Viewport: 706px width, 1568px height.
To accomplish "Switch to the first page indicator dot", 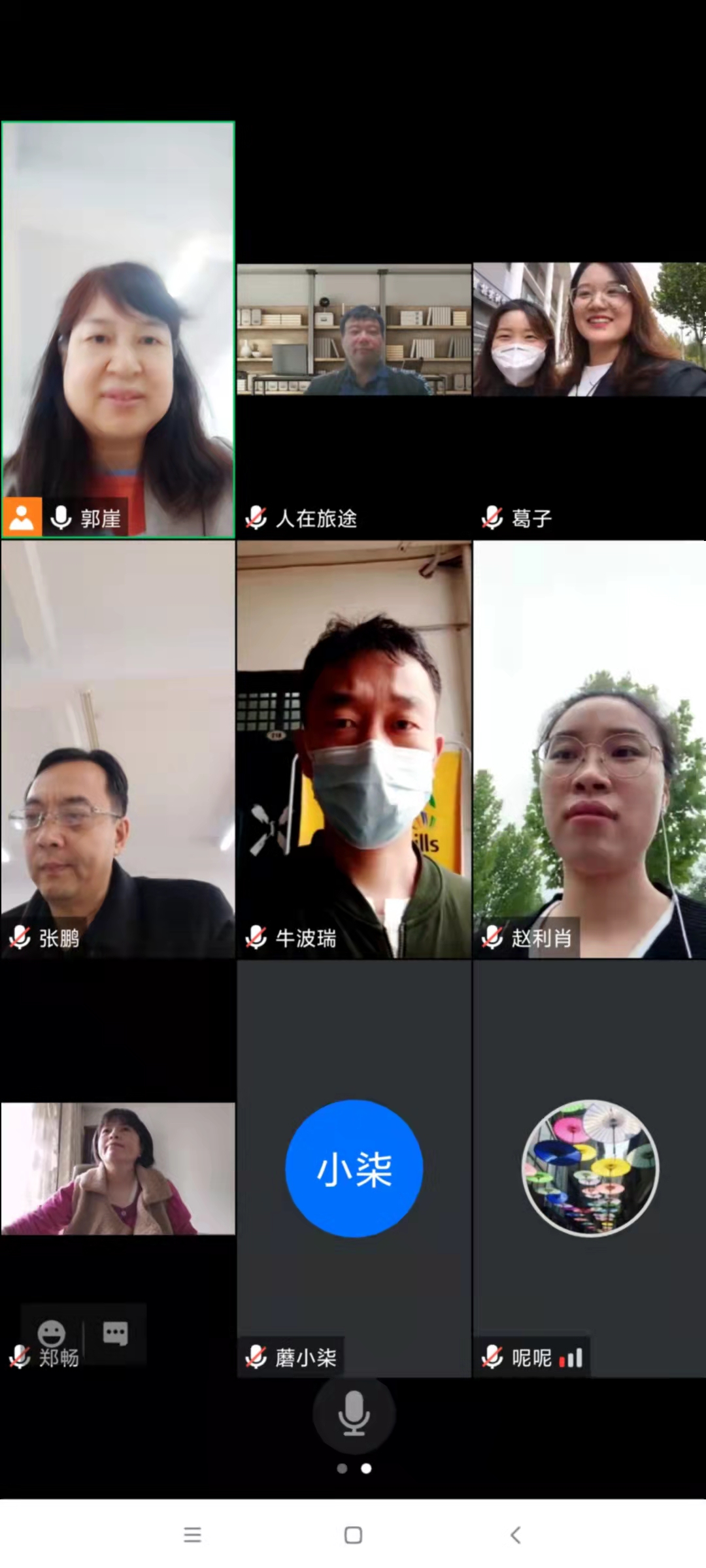I will [342, 1469].
